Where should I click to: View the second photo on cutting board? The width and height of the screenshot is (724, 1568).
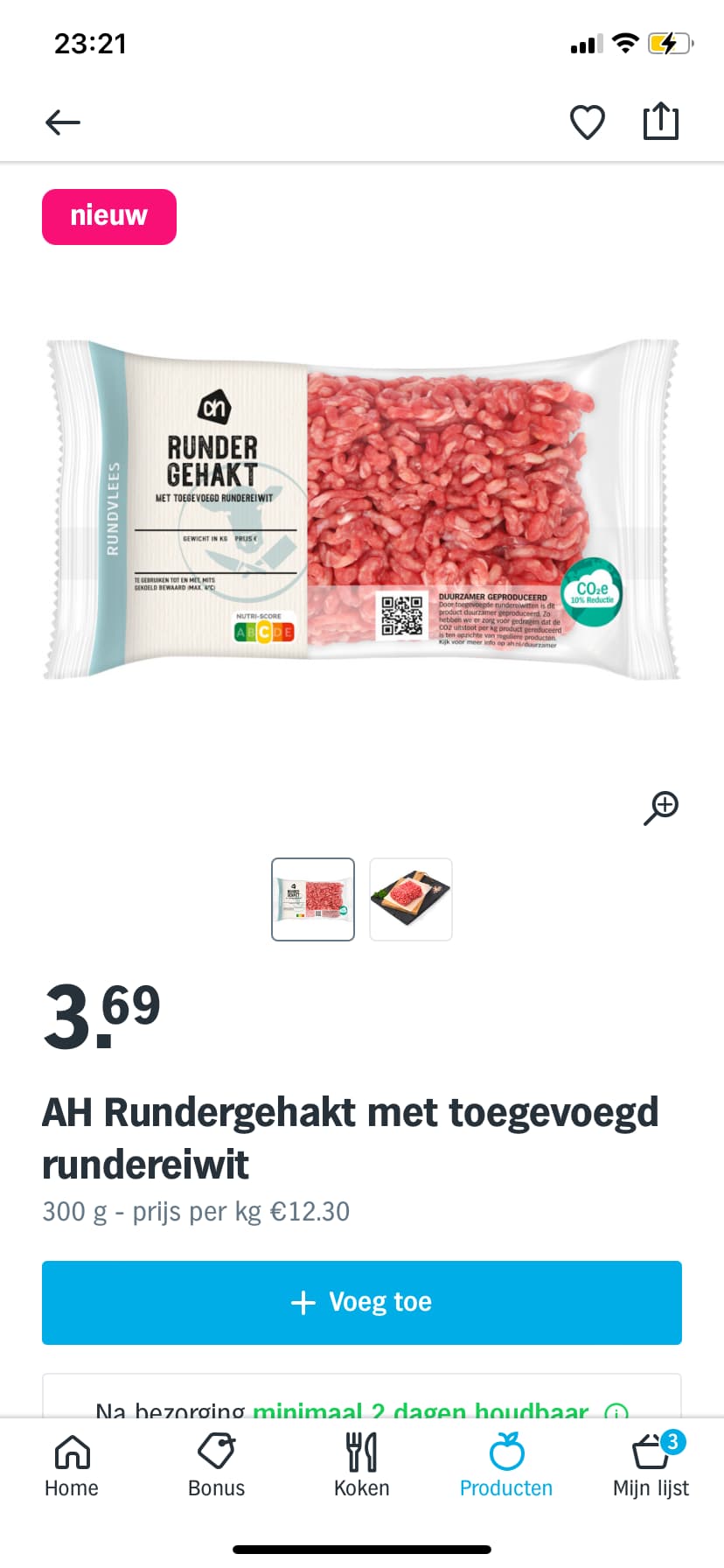(x=411, y=899)
